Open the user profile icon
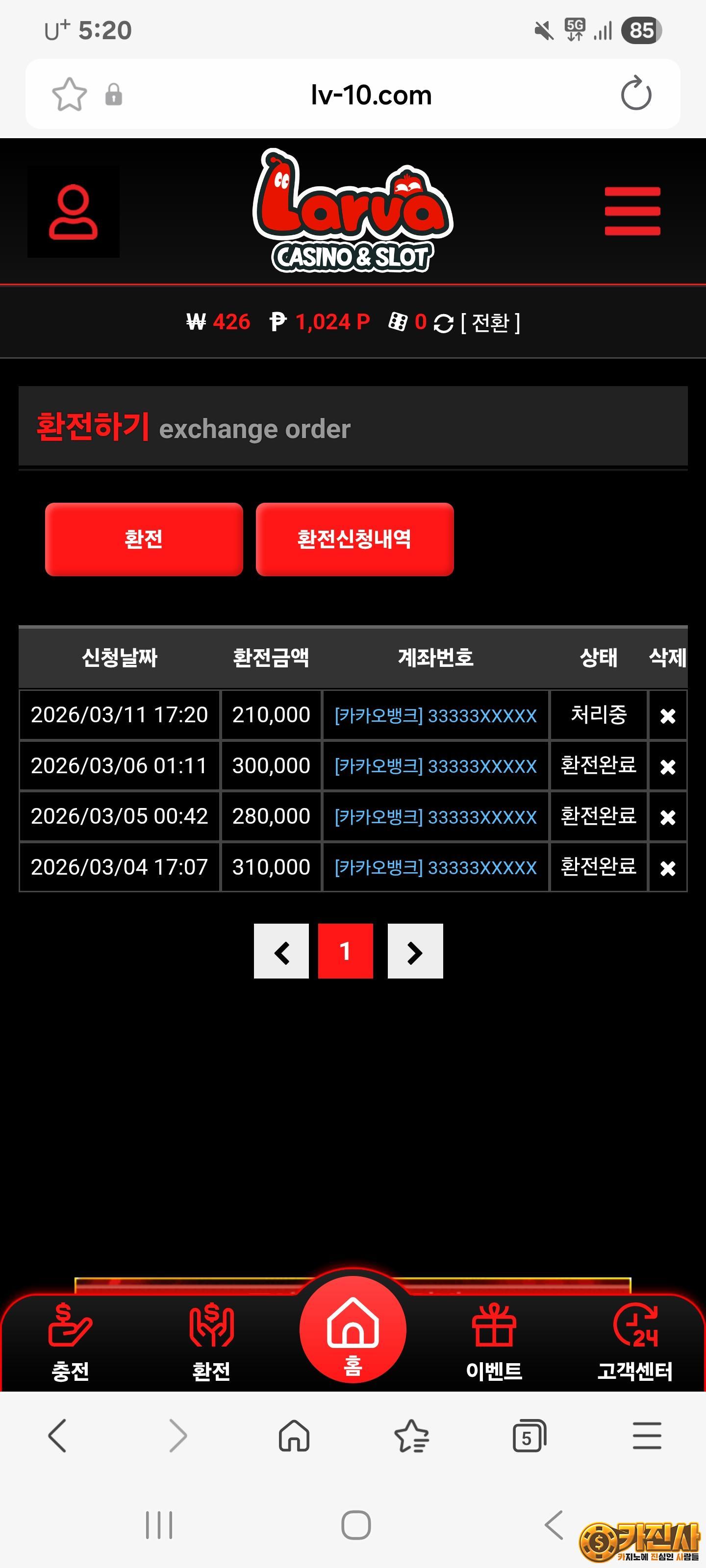Viewport: 706px width, 1568px height. click(x=73, y=212)
